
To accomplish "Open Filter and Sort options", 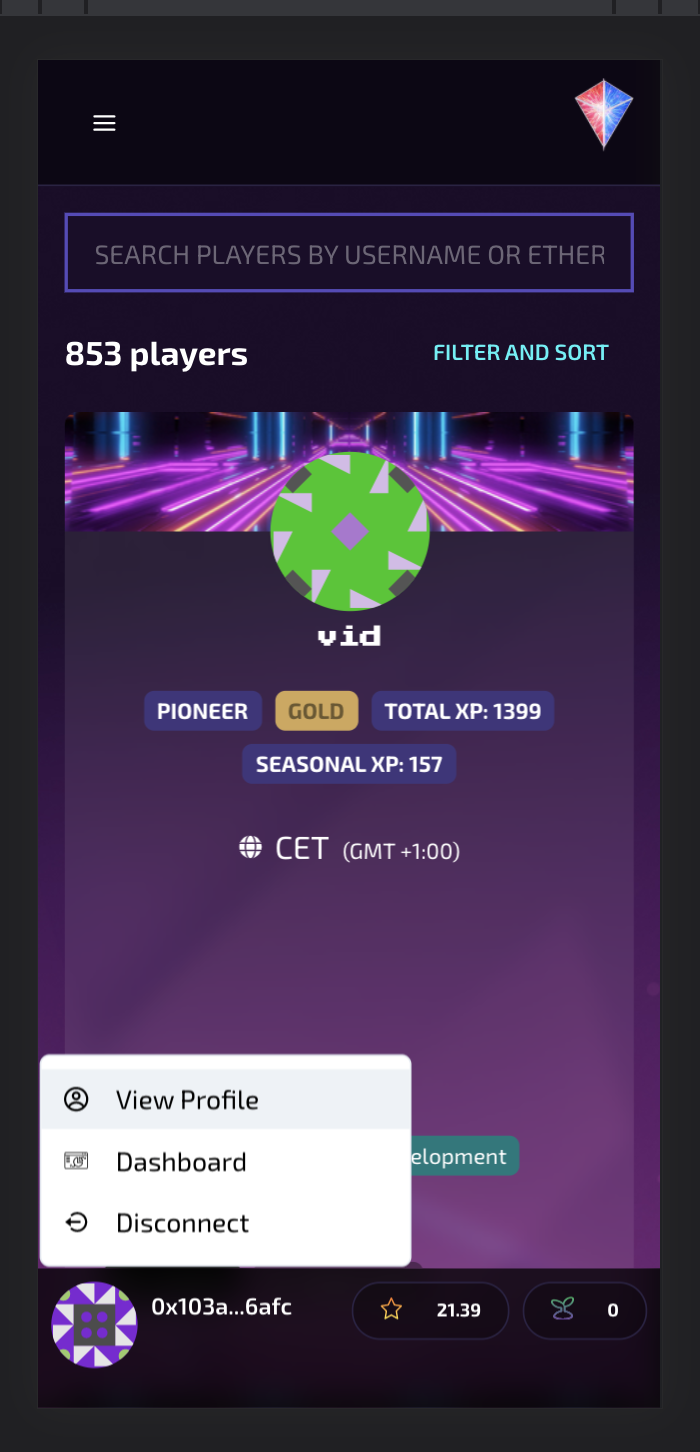I will pos(520,353).
